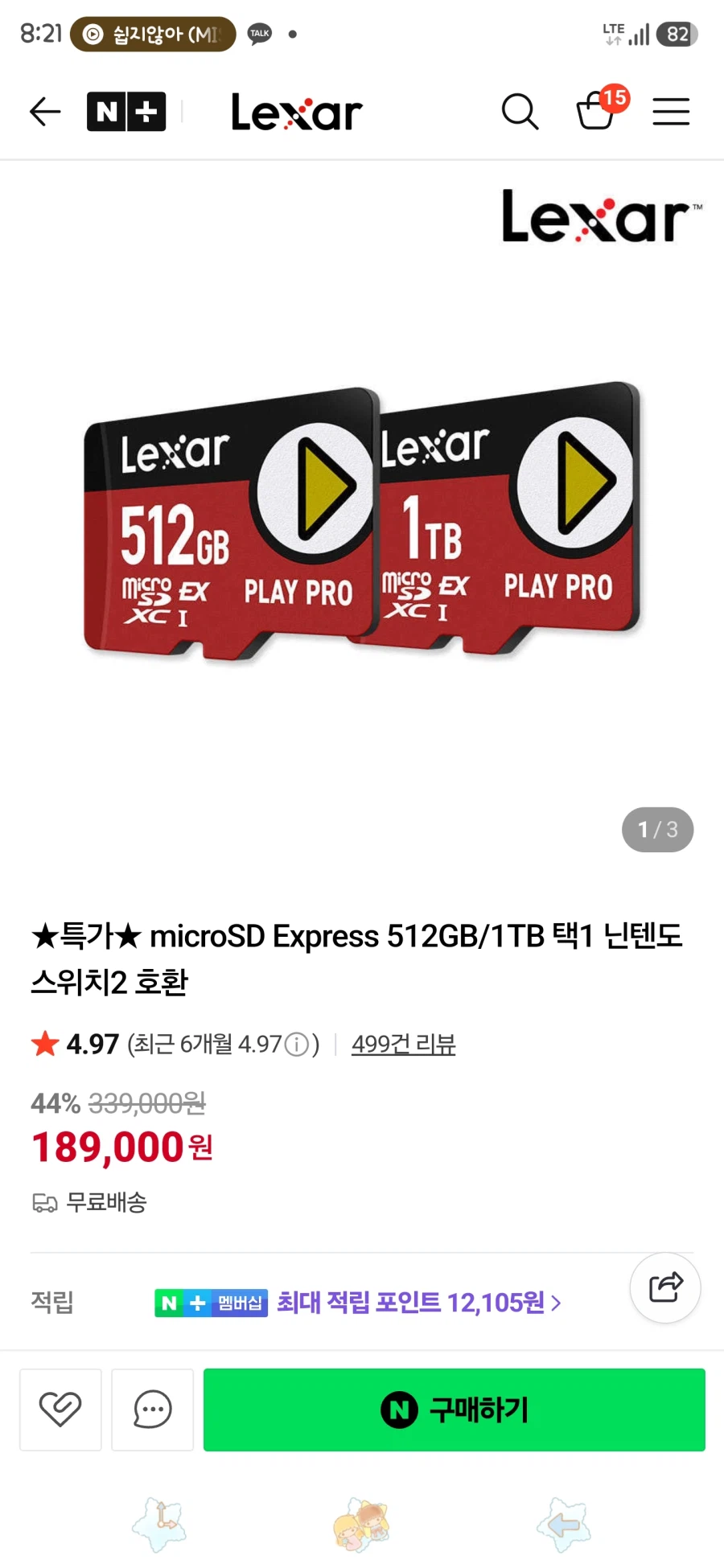
Task: Tap the share icon next to rewards
Action: tap(664, 1287)
